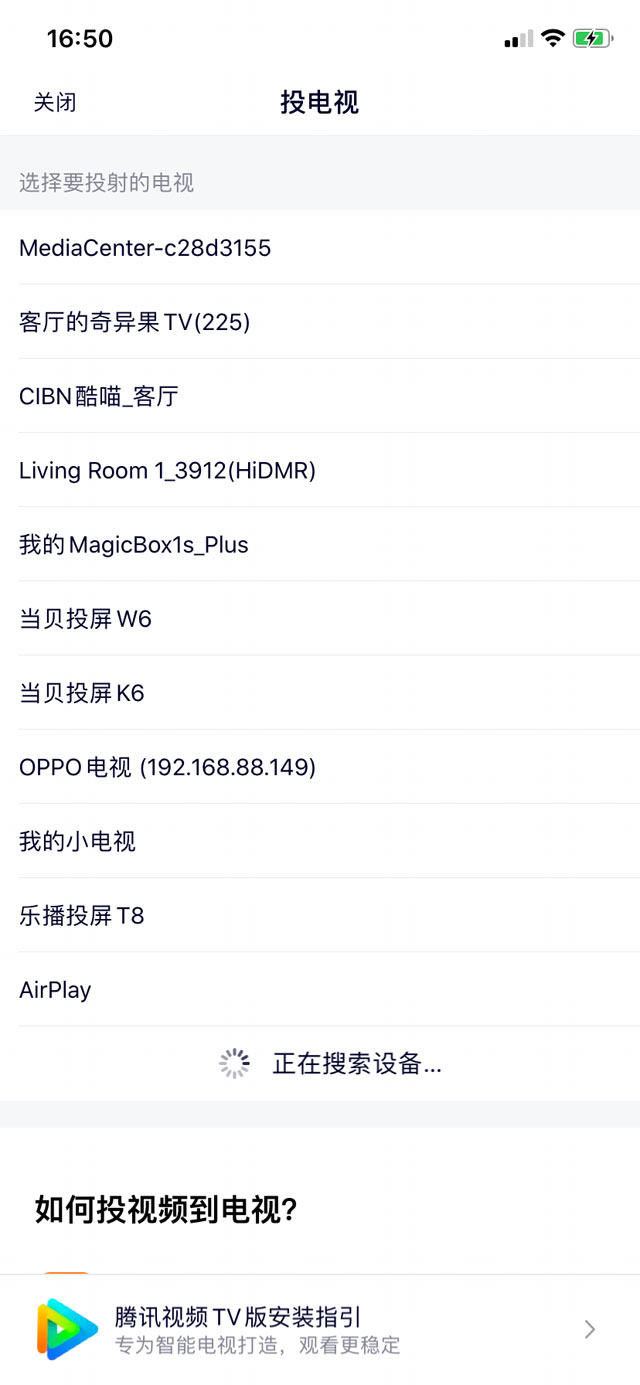This screenshot has height=1385, width=640.
Task: Tap 关闭 to close the cast screen
Action: coord(55,103)
